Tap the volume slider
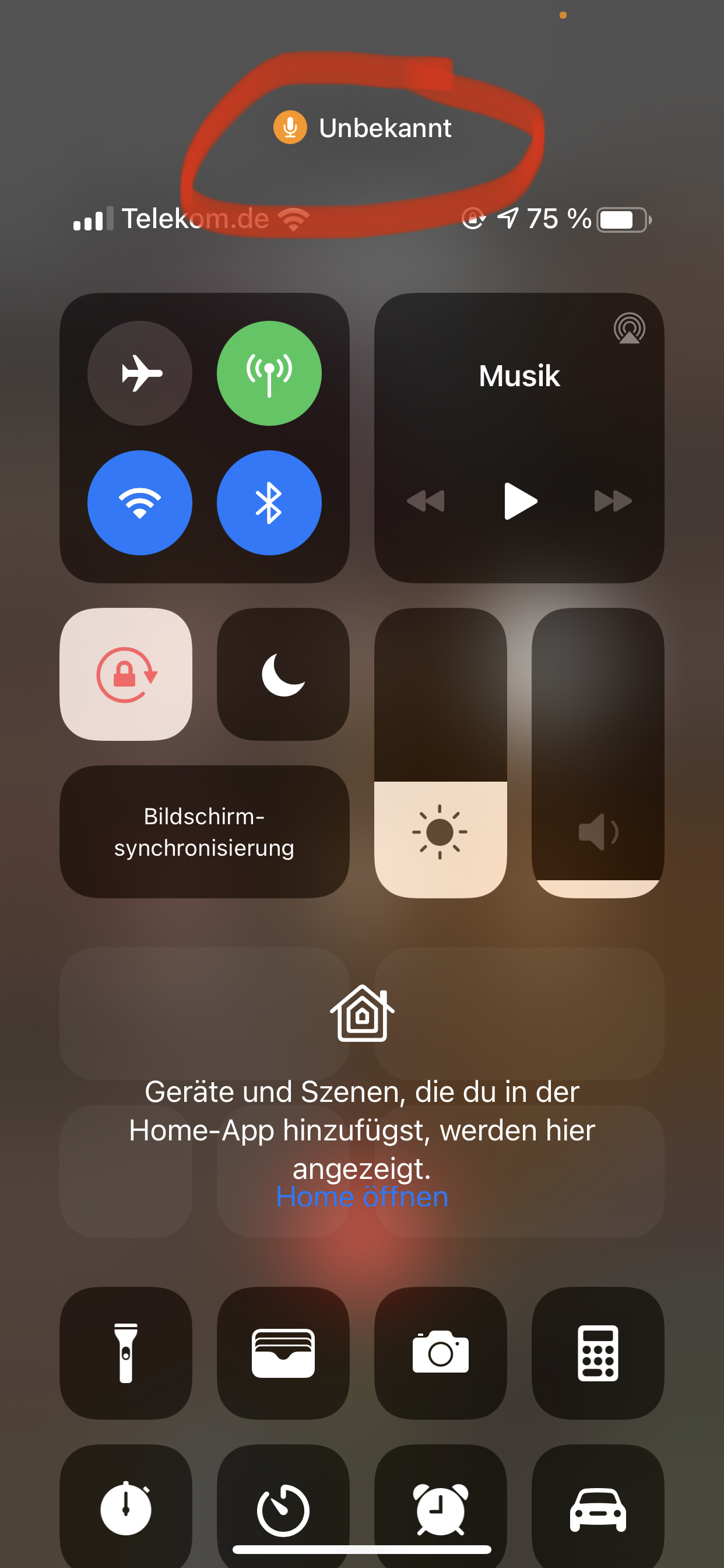 (x=598, y=752)
